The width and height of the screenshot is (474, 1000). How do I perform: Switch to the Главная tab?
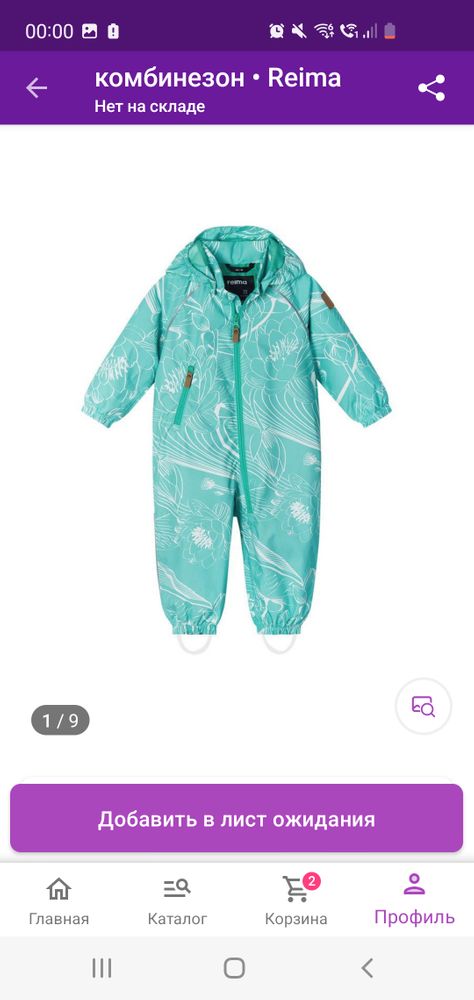(59, 902)
